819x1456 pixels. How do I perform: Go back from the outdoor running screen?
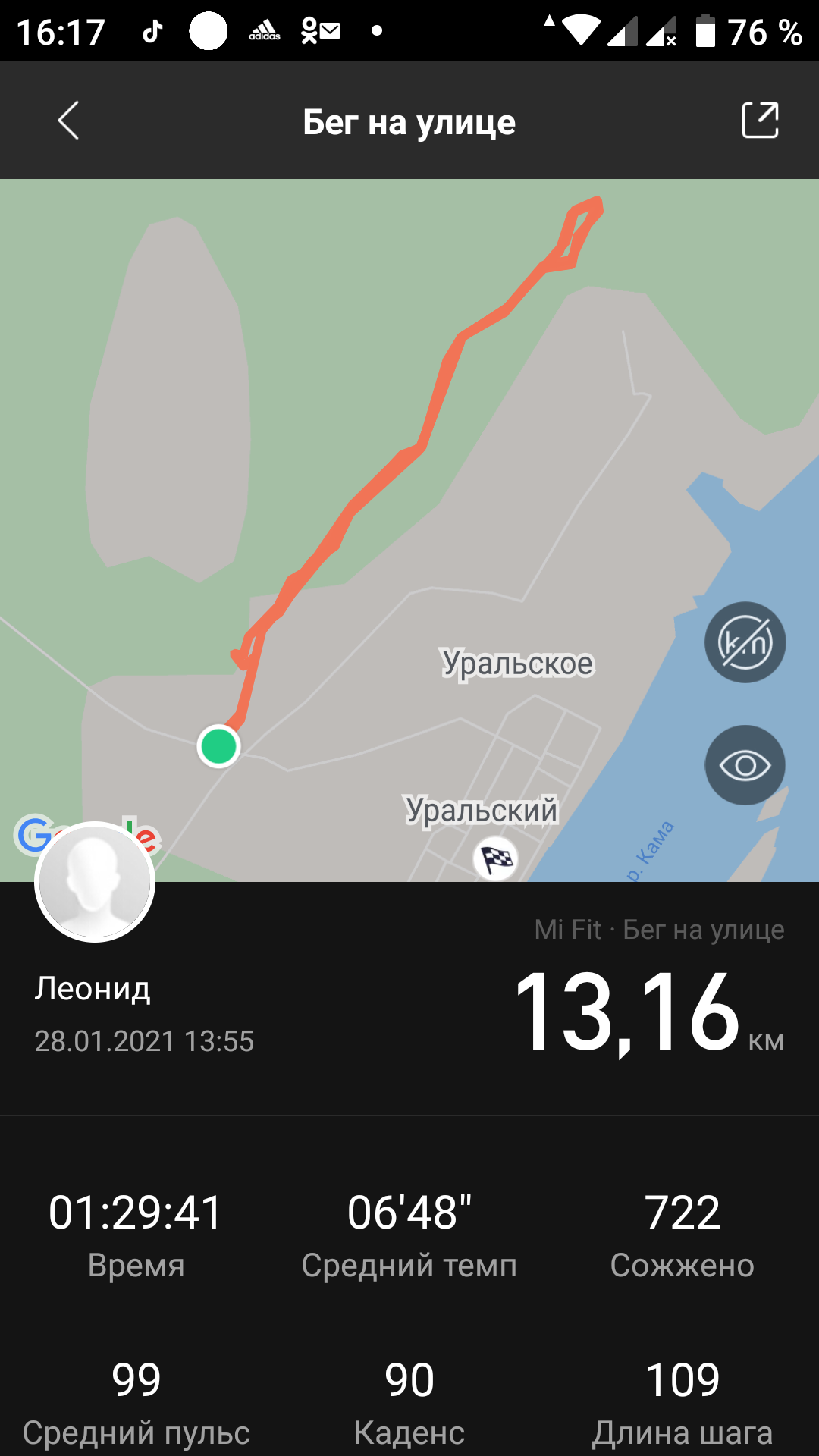click(69, 121)
